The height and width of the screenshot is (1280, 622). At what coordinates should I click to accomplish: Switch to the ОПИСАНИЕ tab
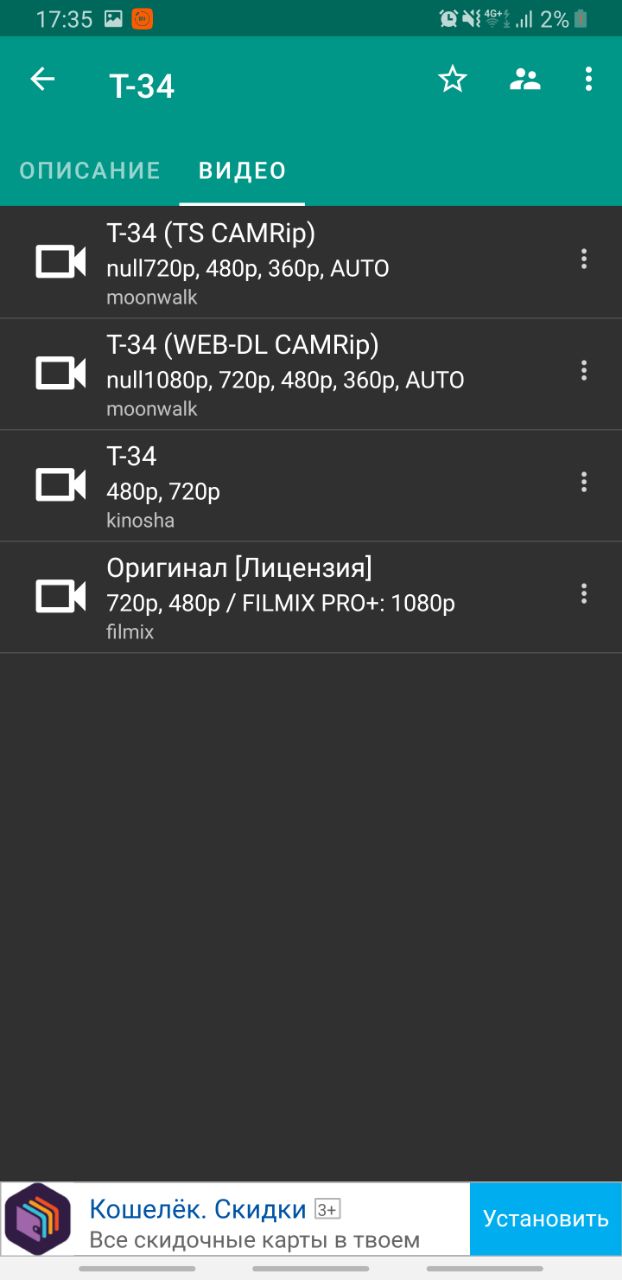pos(90,170)
